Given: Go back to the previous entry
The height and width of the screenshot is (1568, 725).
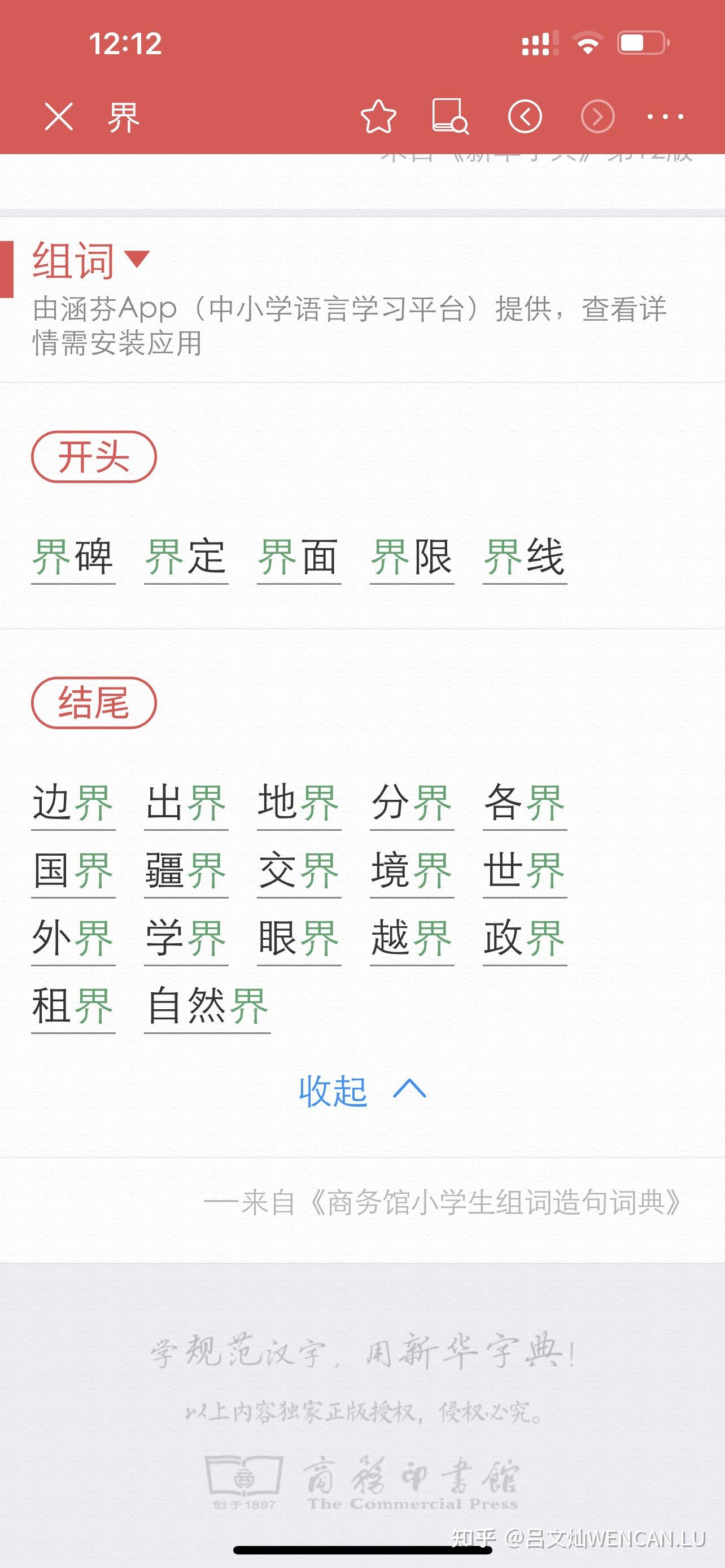Looking at the screenshot, I should 525,116.
